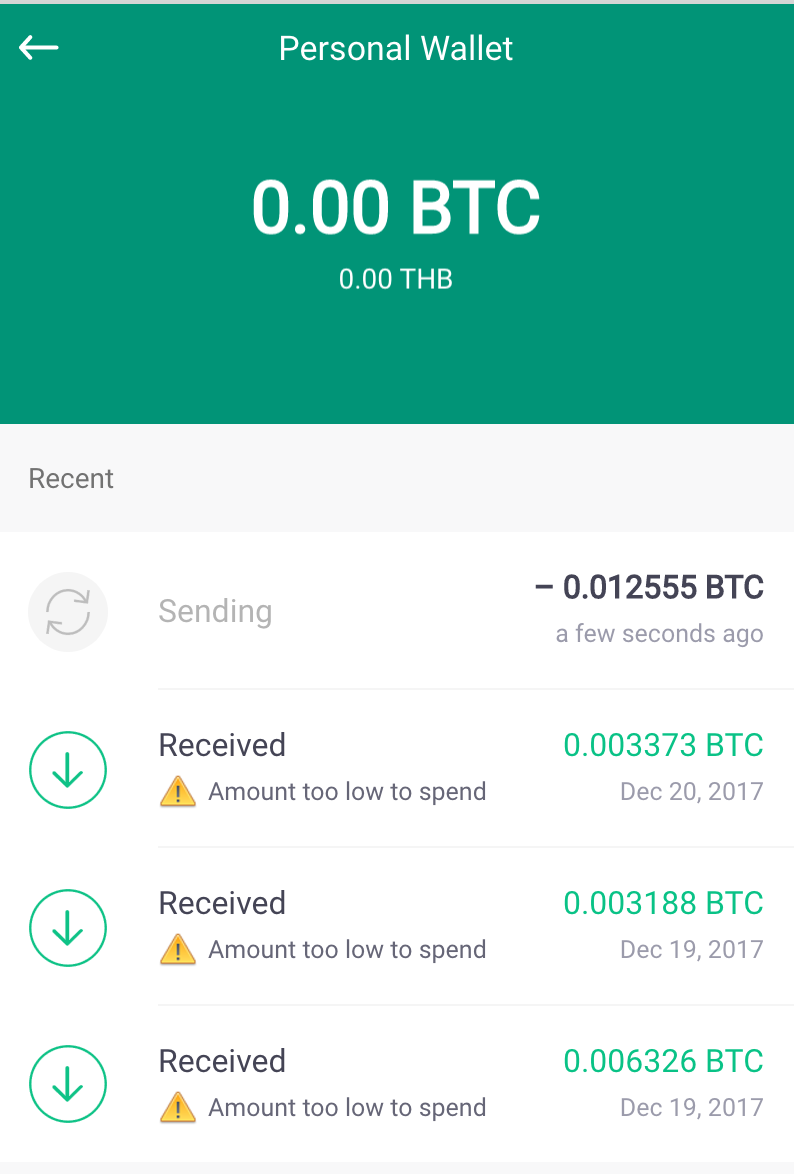This screenshot has height=1174, width=794.
Task: Click the warning triangle on the bottom Dec 19 entry
Action: pos(177,1107)
